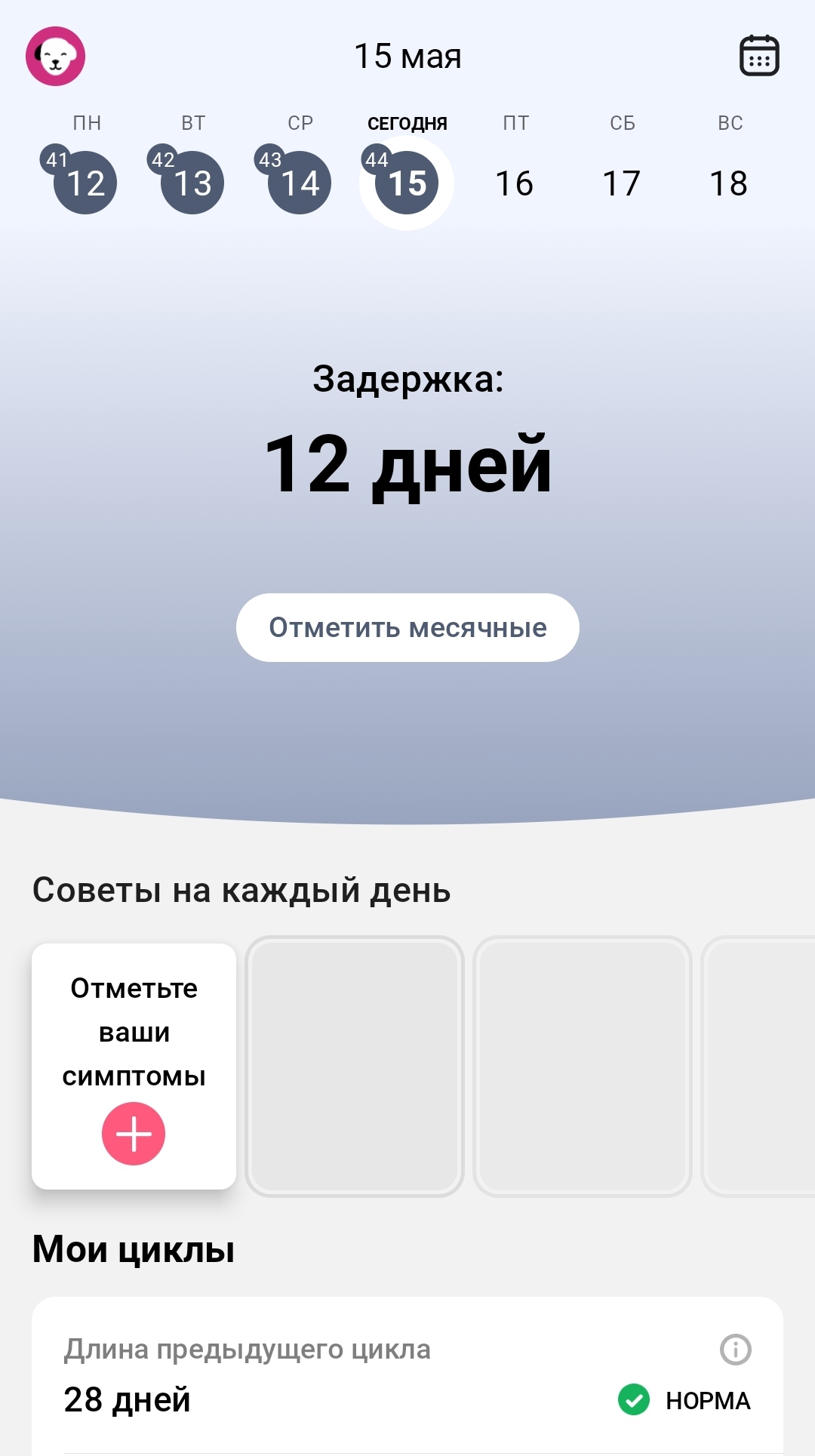Screen dimensions: 815x1456
Task: Select Tuesday 13 in the week strip
Action: tap(192, 183)
